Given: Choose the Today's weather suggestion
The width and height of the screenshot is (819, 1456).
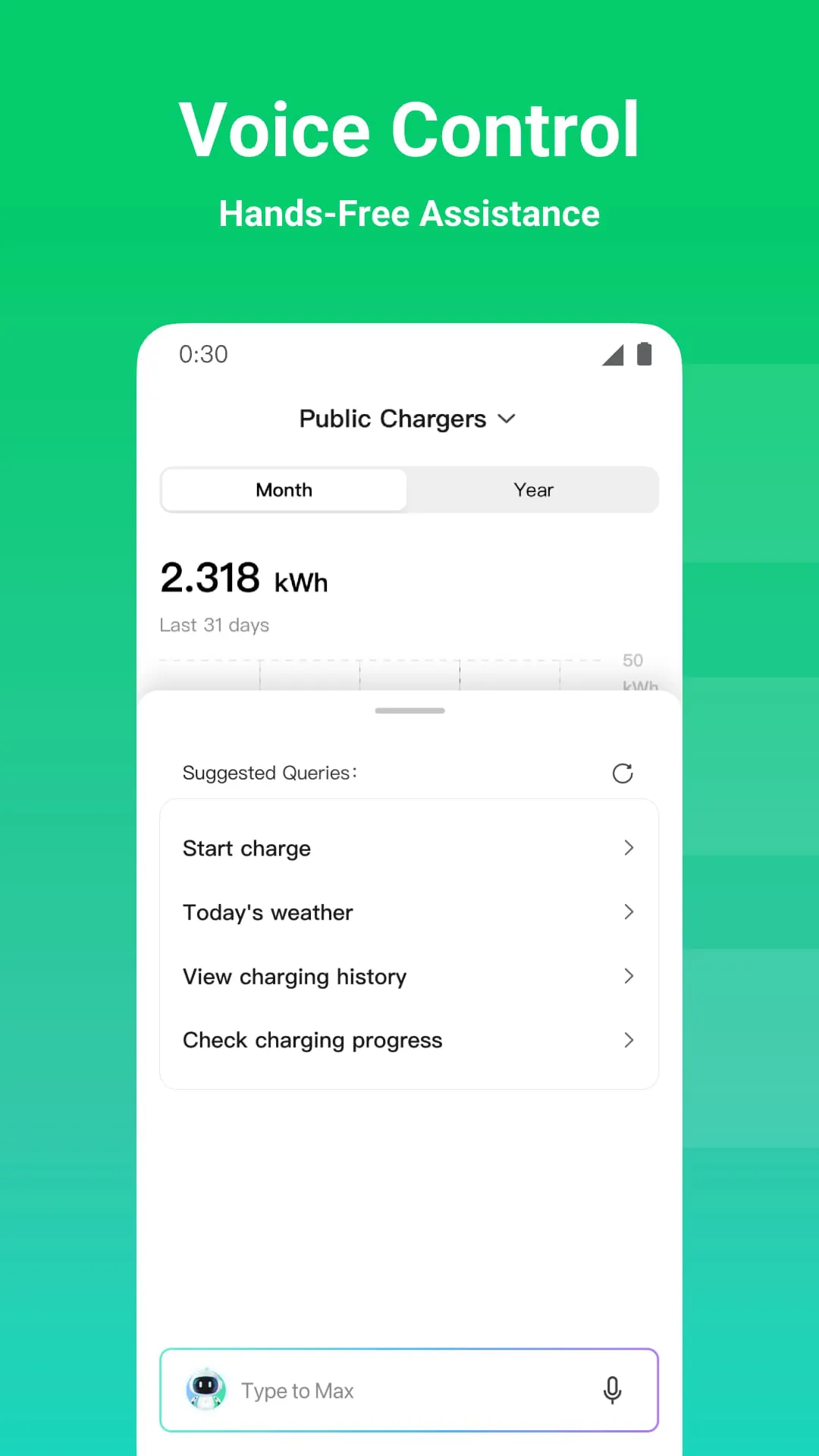Looking at the screenshot, I should [x=267, y=912].
